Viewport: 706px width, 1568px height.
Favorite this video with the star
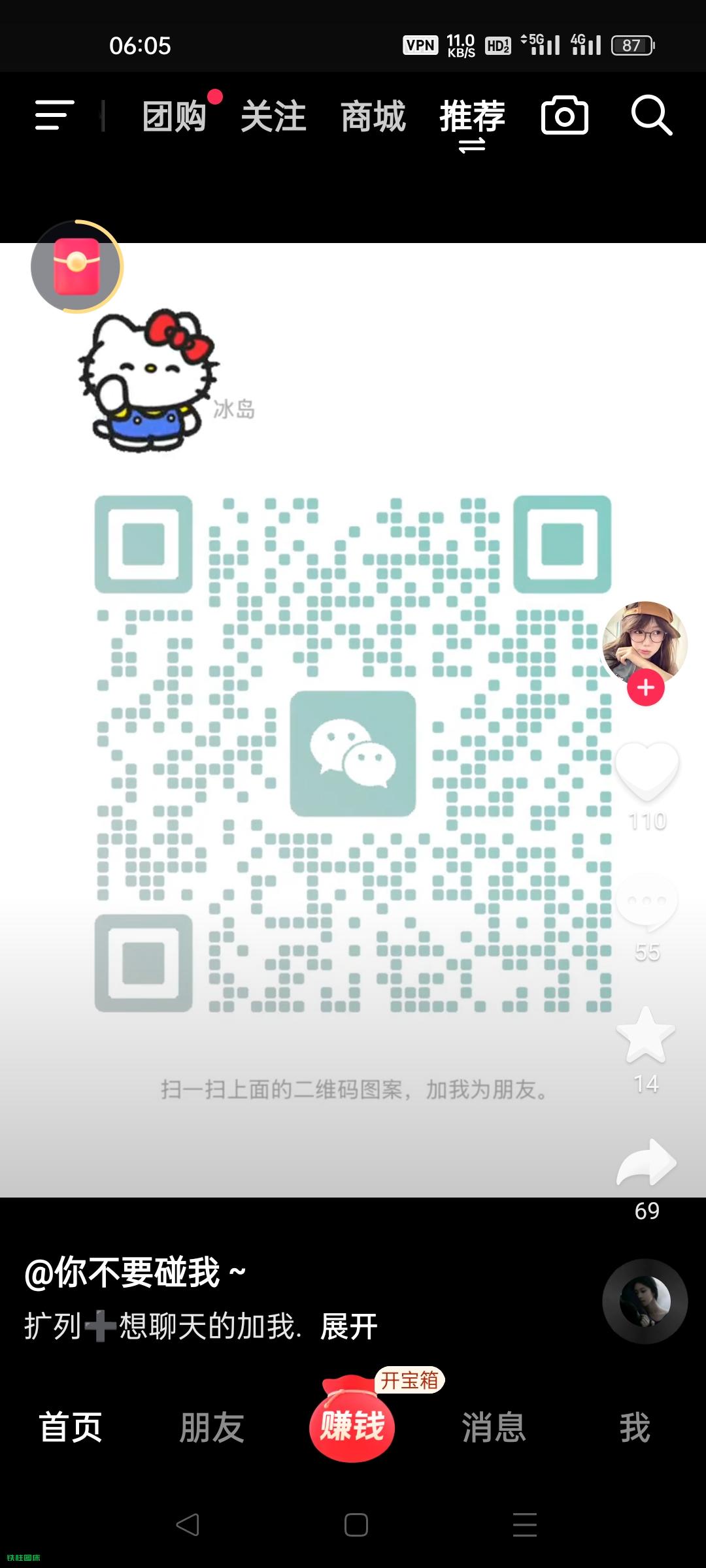point(646,1035)
